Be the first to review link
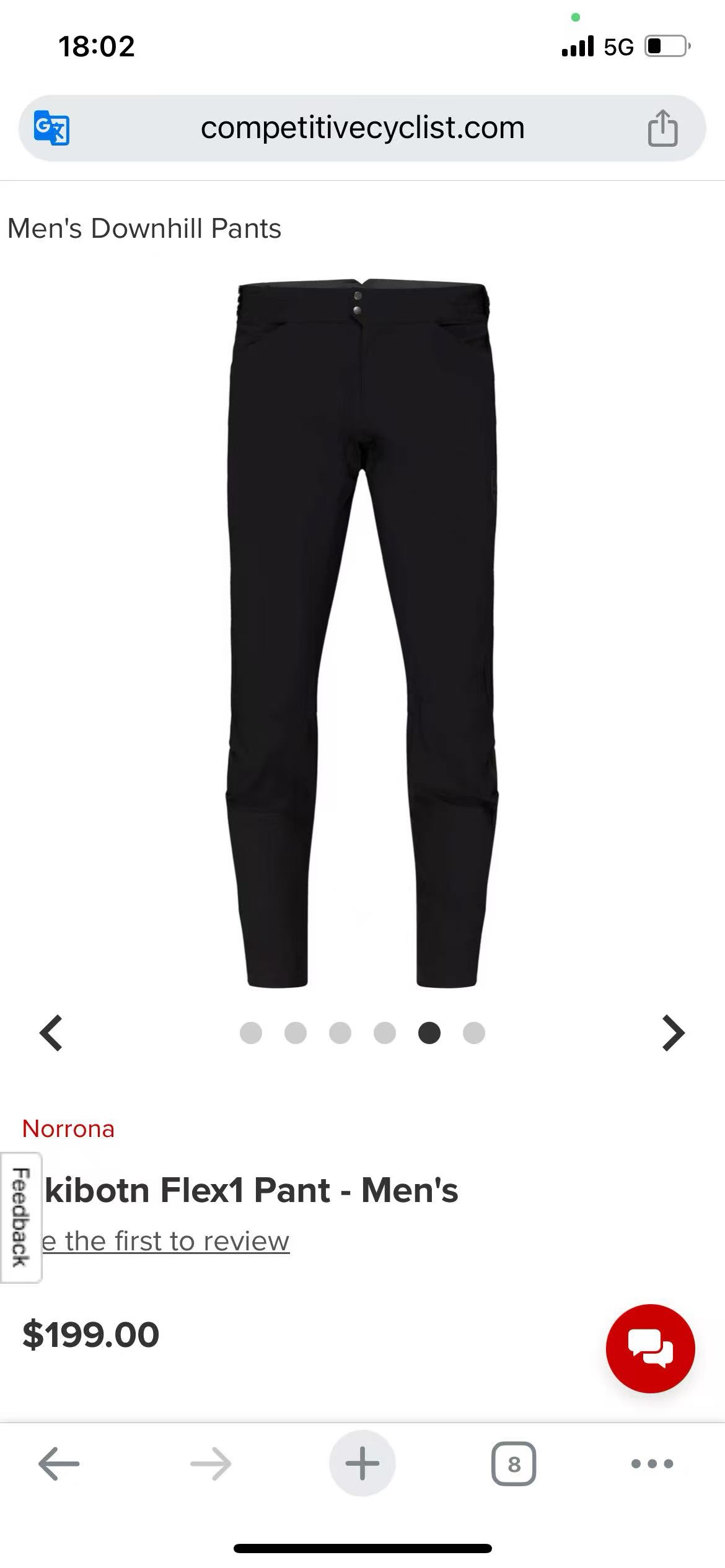Screen dimensions: 725x1568 166,1241
